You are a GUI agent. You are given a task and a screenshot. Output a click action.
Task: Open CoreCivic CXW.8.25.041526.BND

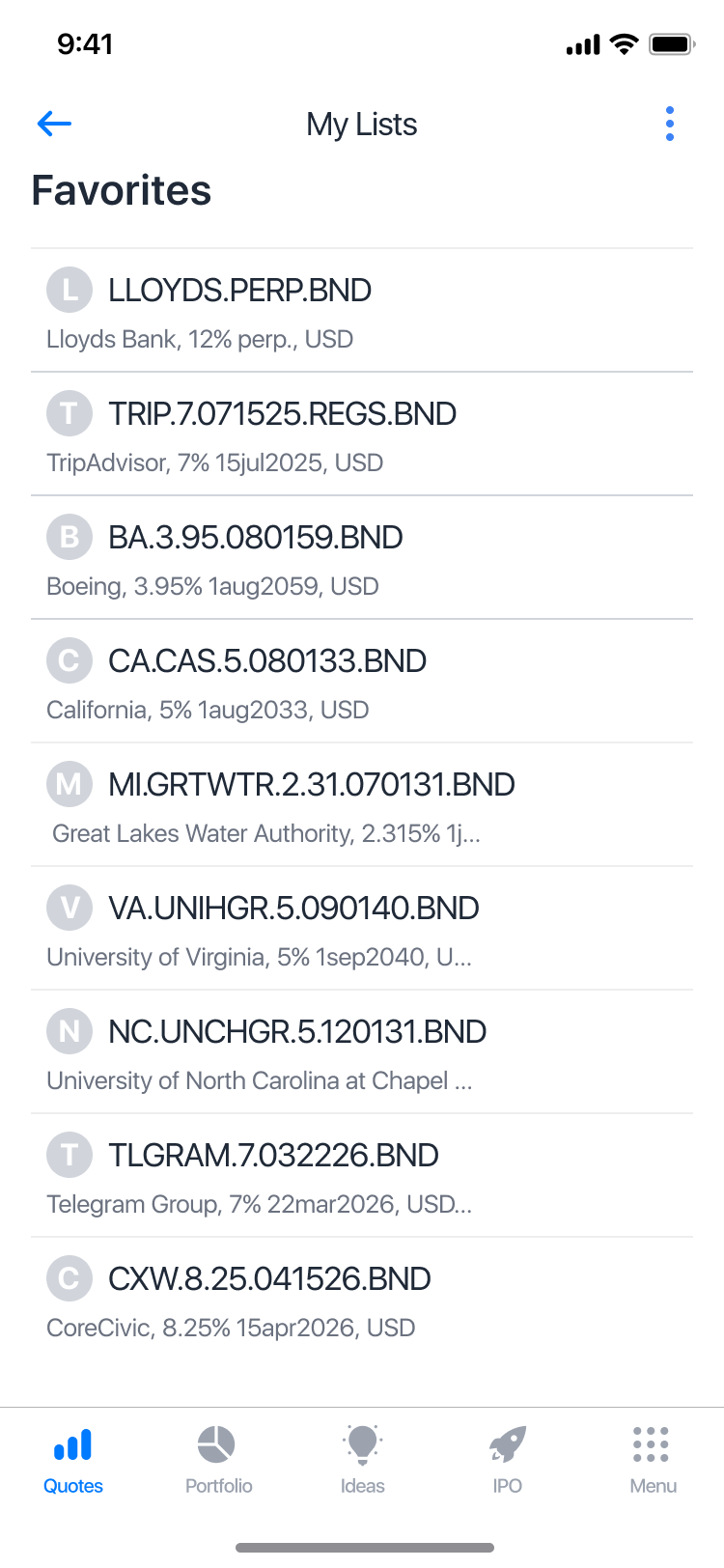pos(362,1300)
